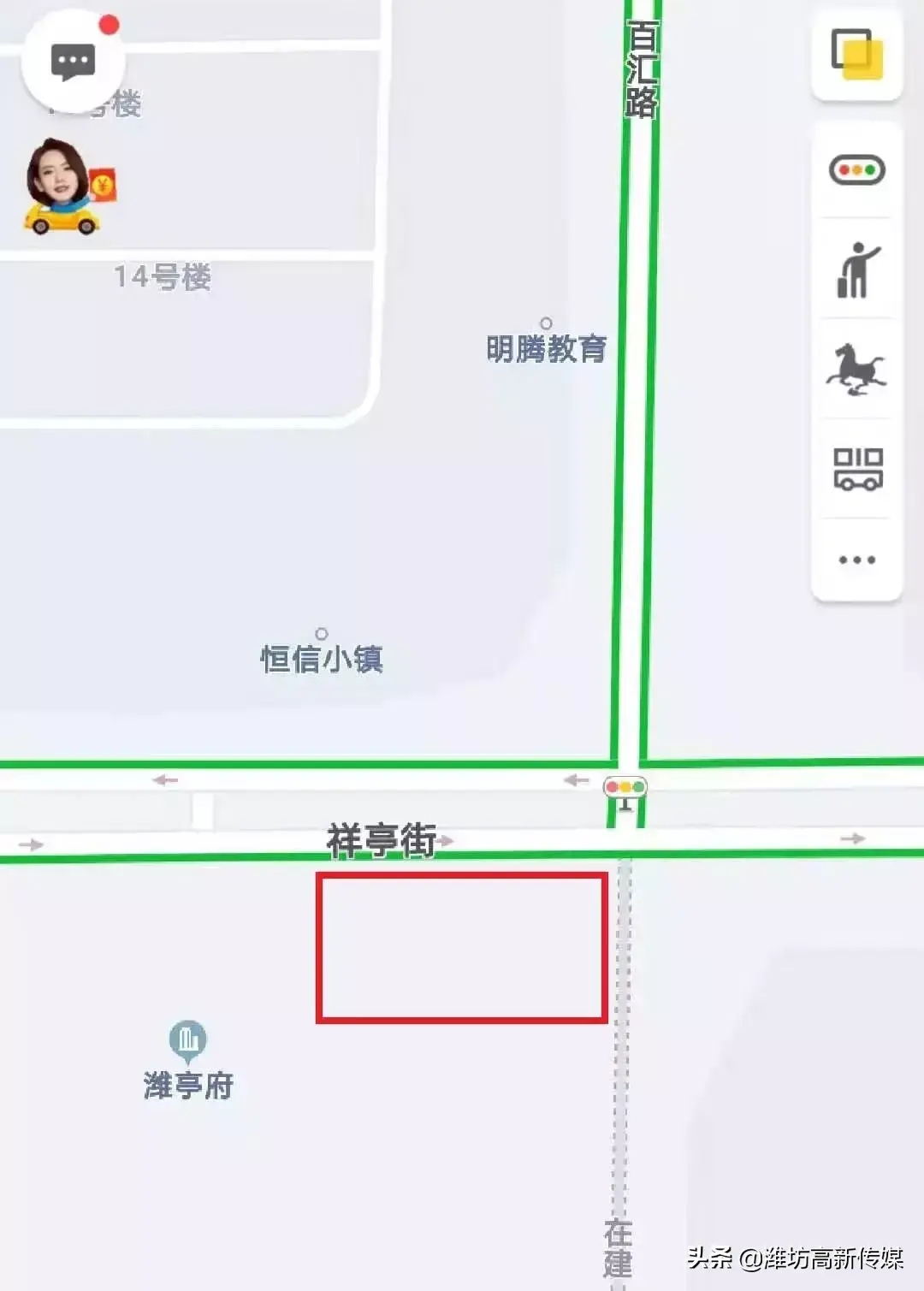This screenshot has width=924, height=1291.
Task: Toggle the traffic conditions layer
Action: (856, 169)
